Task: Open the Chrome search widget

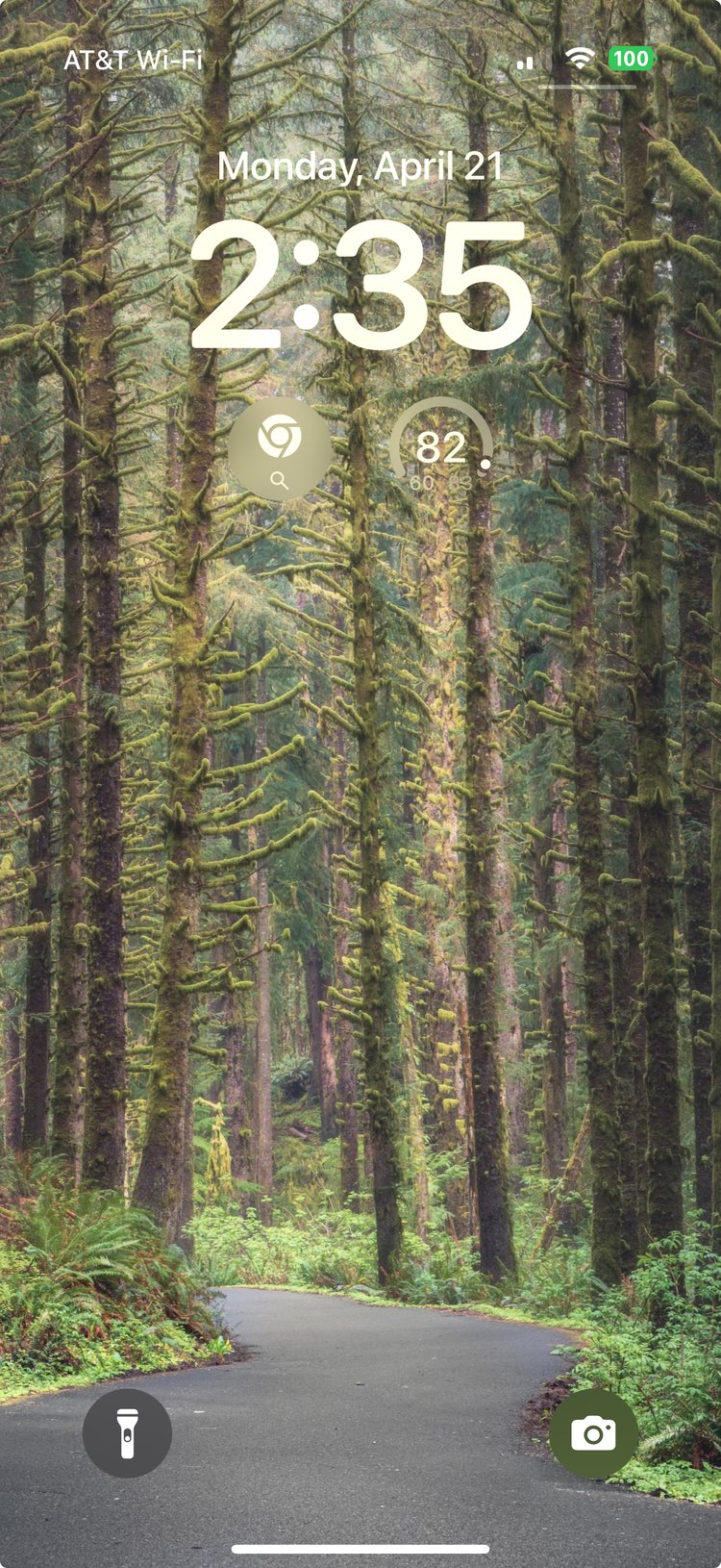Action: coord(280,449)
